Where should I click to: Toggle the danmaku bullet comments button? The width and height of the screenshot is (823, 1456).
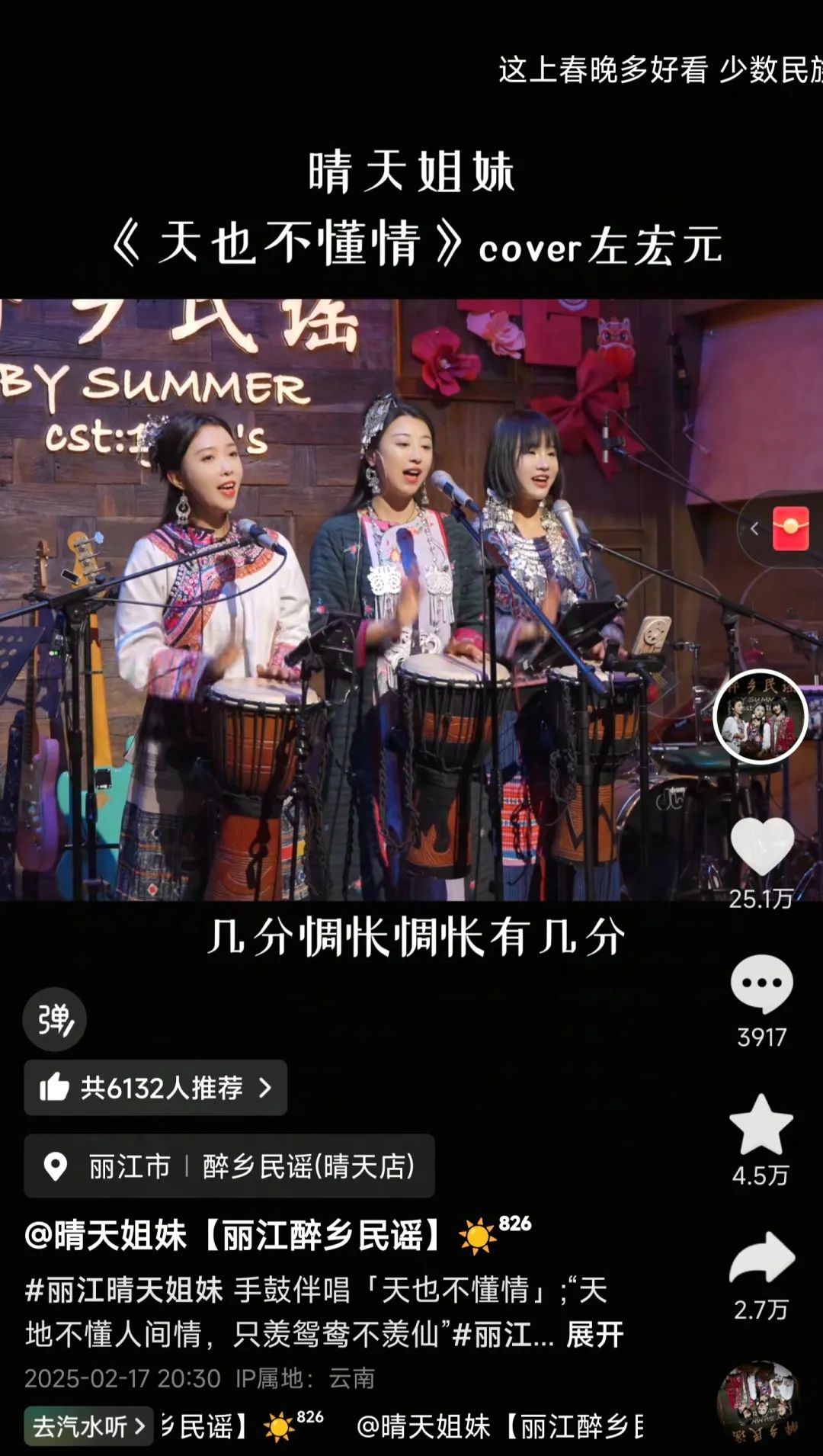(54, 1019)
